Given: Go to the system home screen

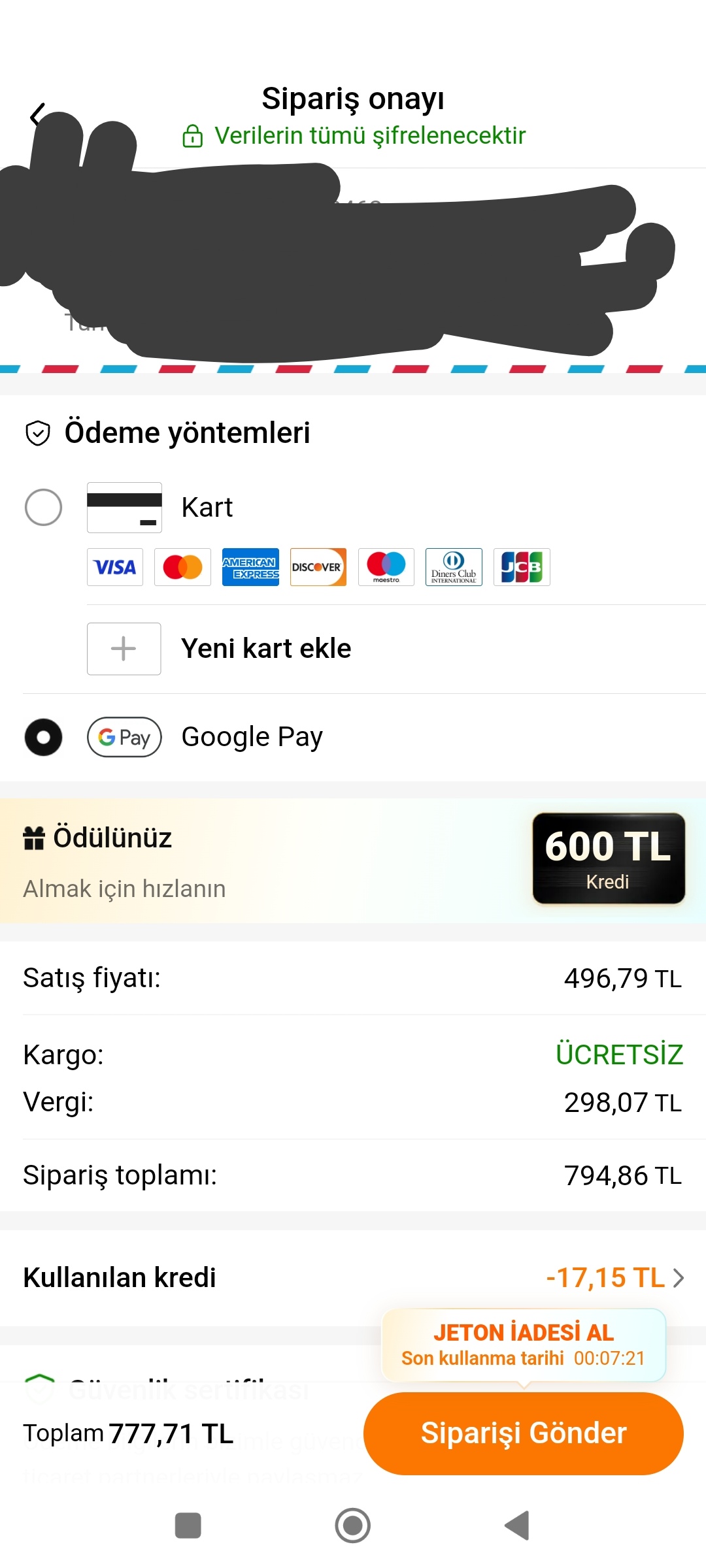Looking at the screenshot, I should (353, 1526).
